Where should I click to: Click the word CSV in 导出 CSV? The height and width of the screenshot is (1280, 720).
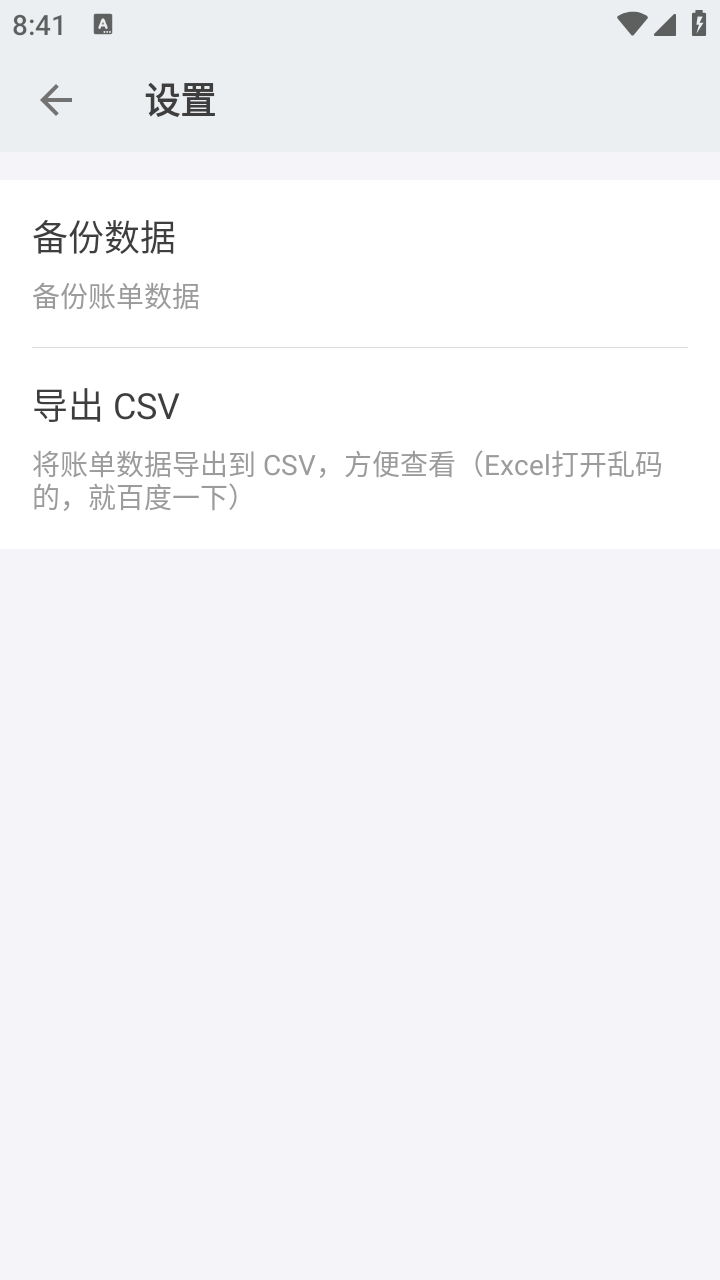point(145,406)
